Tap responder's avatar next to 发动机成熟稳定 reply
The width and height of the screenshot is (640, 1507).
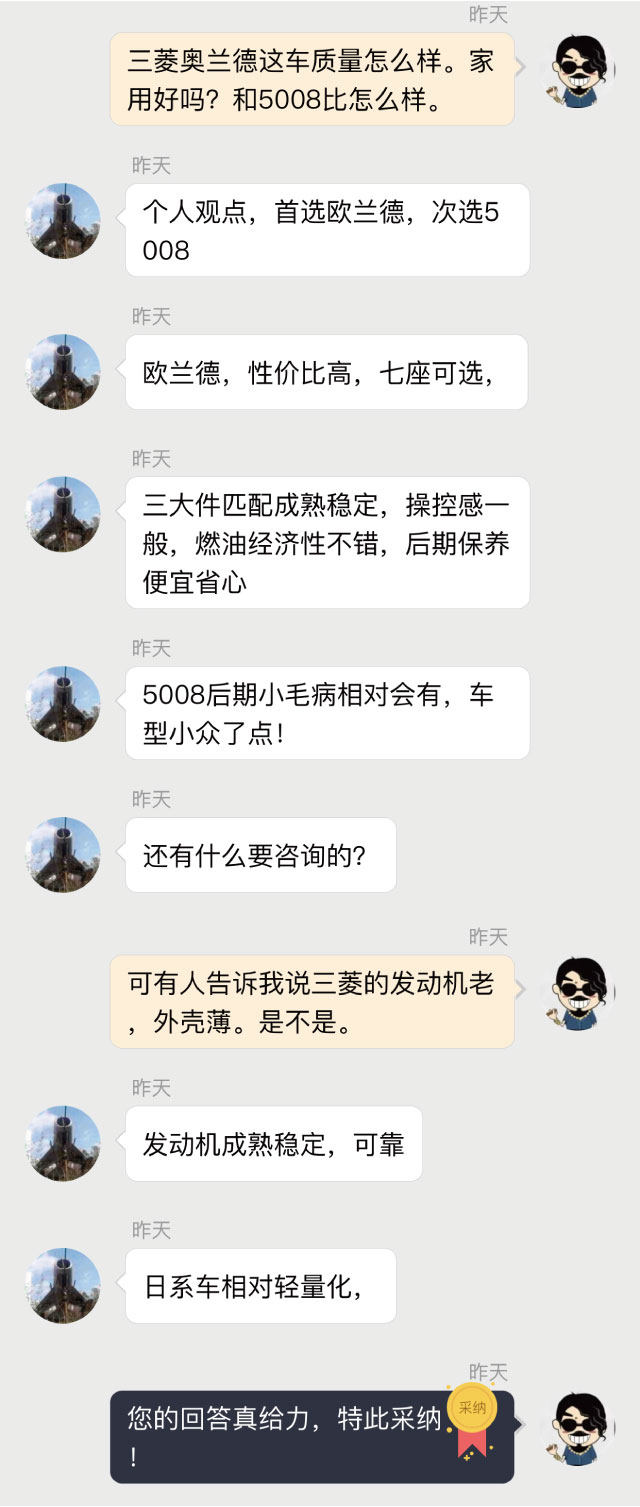[63, 1143]
